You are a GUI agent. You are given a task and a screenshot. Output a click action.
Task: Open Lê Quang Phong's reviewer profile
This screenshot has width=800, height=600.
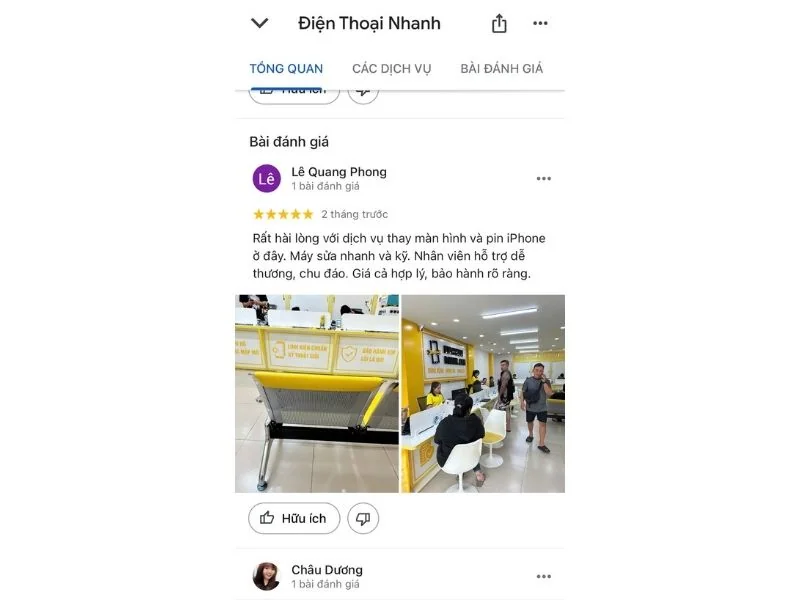[267, 179]
